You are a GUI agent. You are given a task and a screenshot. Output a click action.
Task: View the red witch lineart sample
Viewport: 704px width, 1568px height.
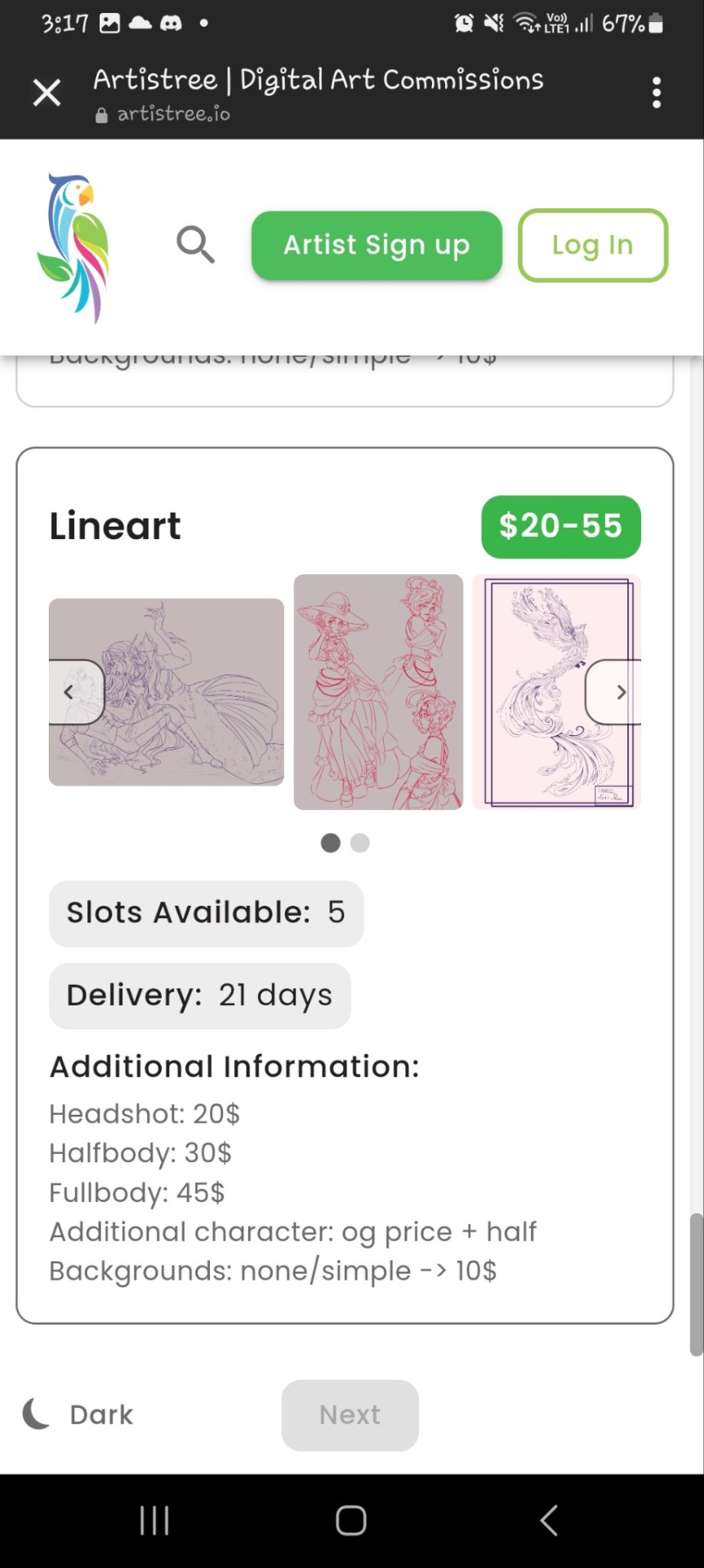[x=377, y=692]
